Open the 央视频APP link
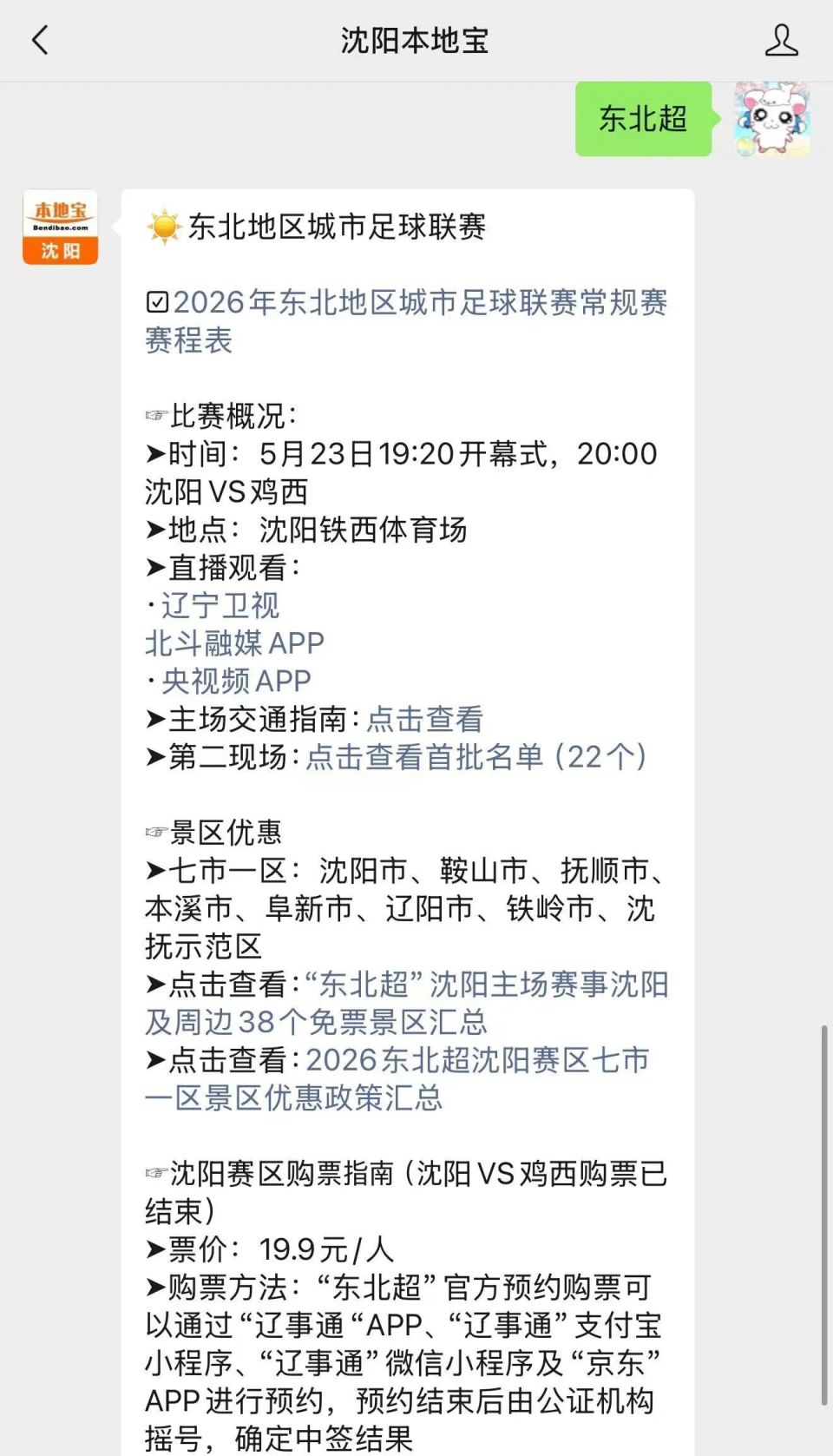Screen dimensions: 833x1456 click(236, 682)
